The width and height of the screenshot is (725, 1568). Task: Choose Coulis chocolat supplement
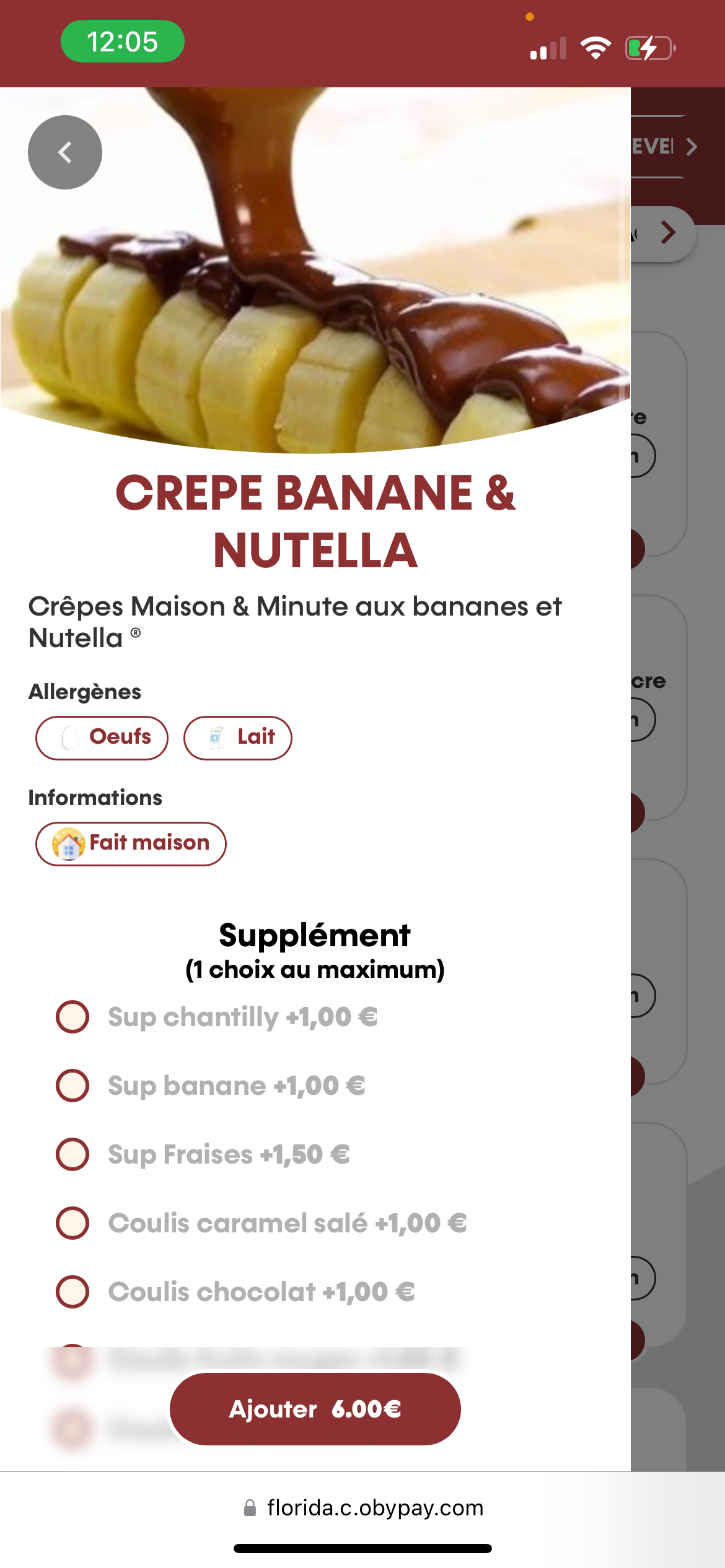72,1292
